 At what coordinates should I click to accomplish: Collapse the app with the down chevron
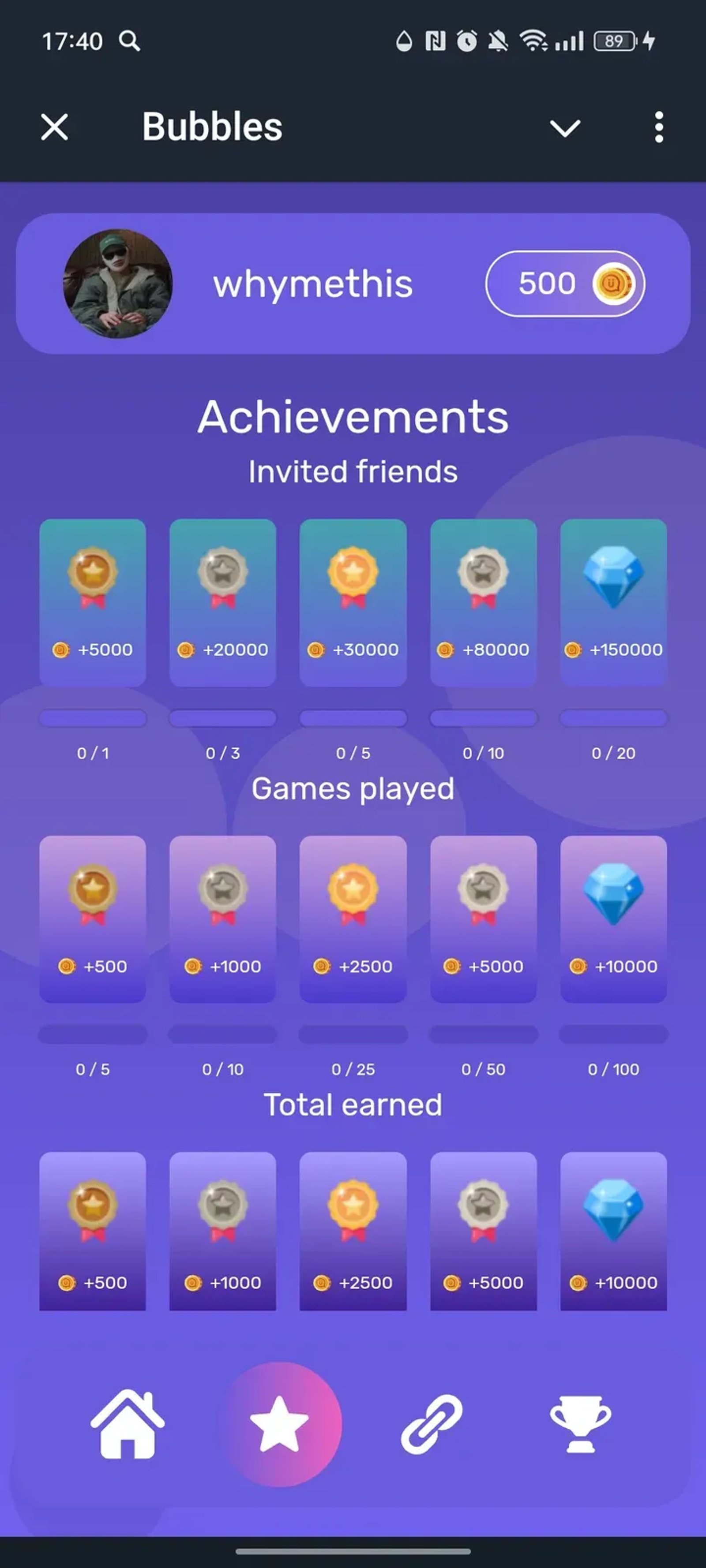coord(565,128)
